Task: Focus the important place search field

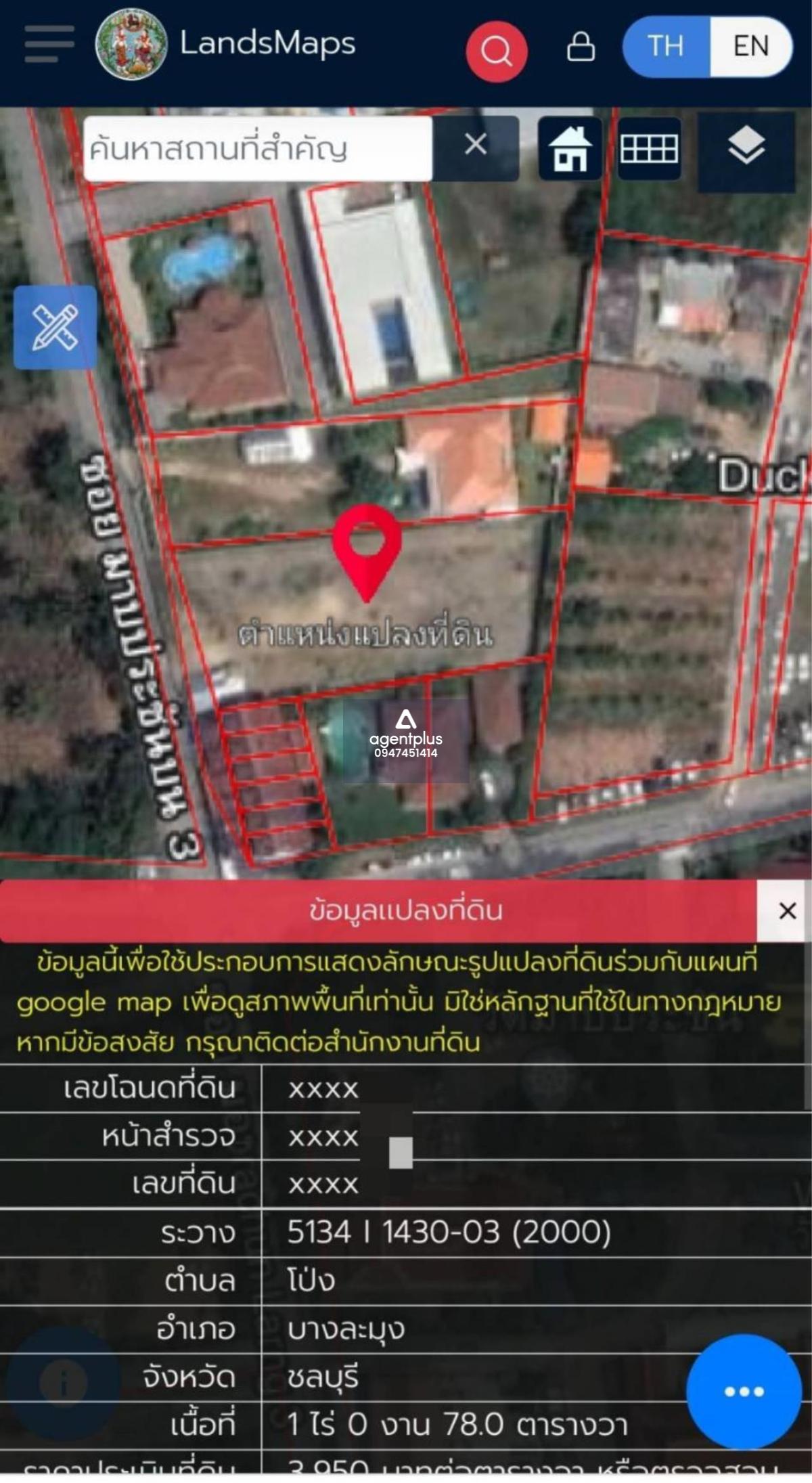Action: pos(258,148)
